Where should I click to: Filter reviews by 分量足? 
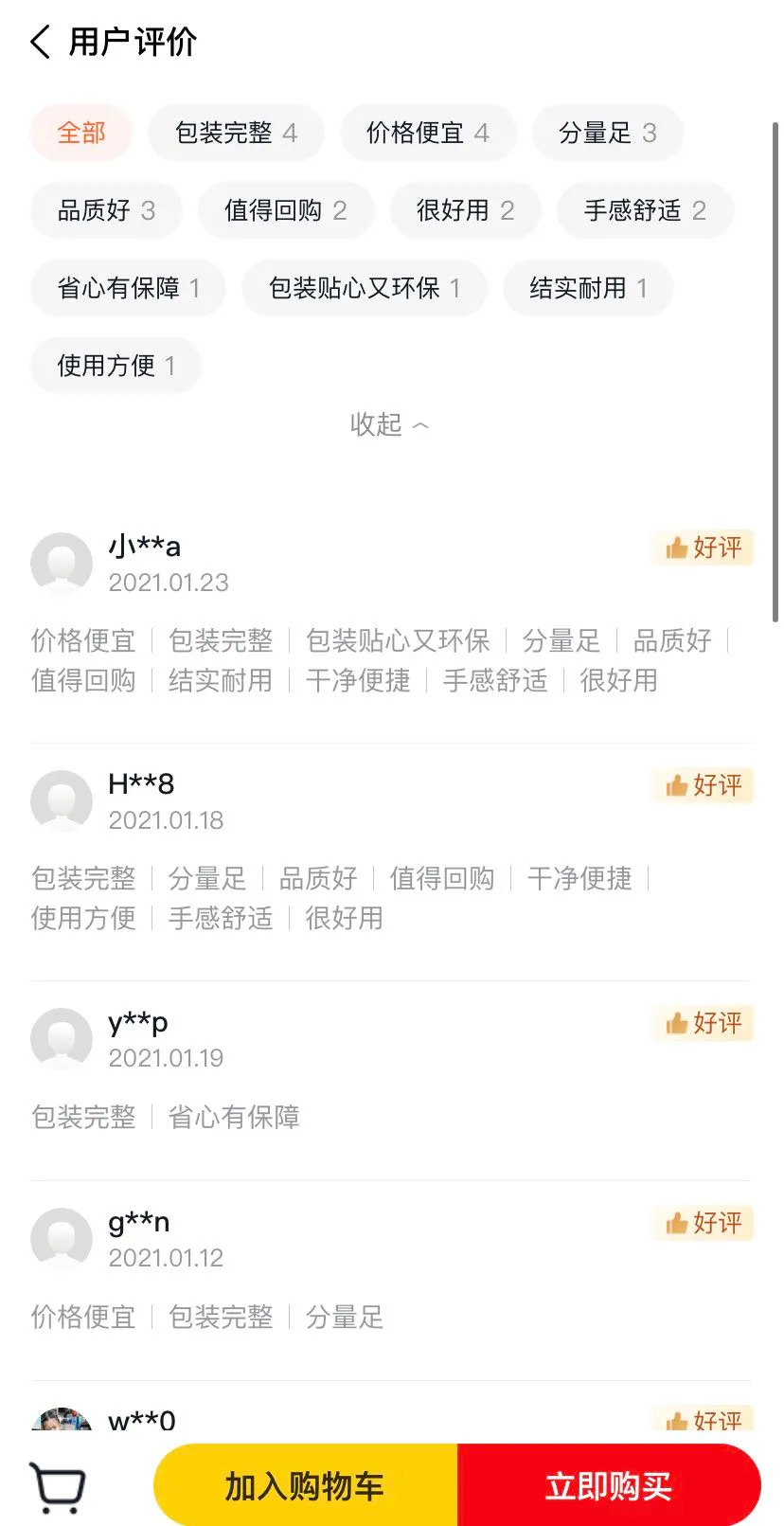click(608, 133)
